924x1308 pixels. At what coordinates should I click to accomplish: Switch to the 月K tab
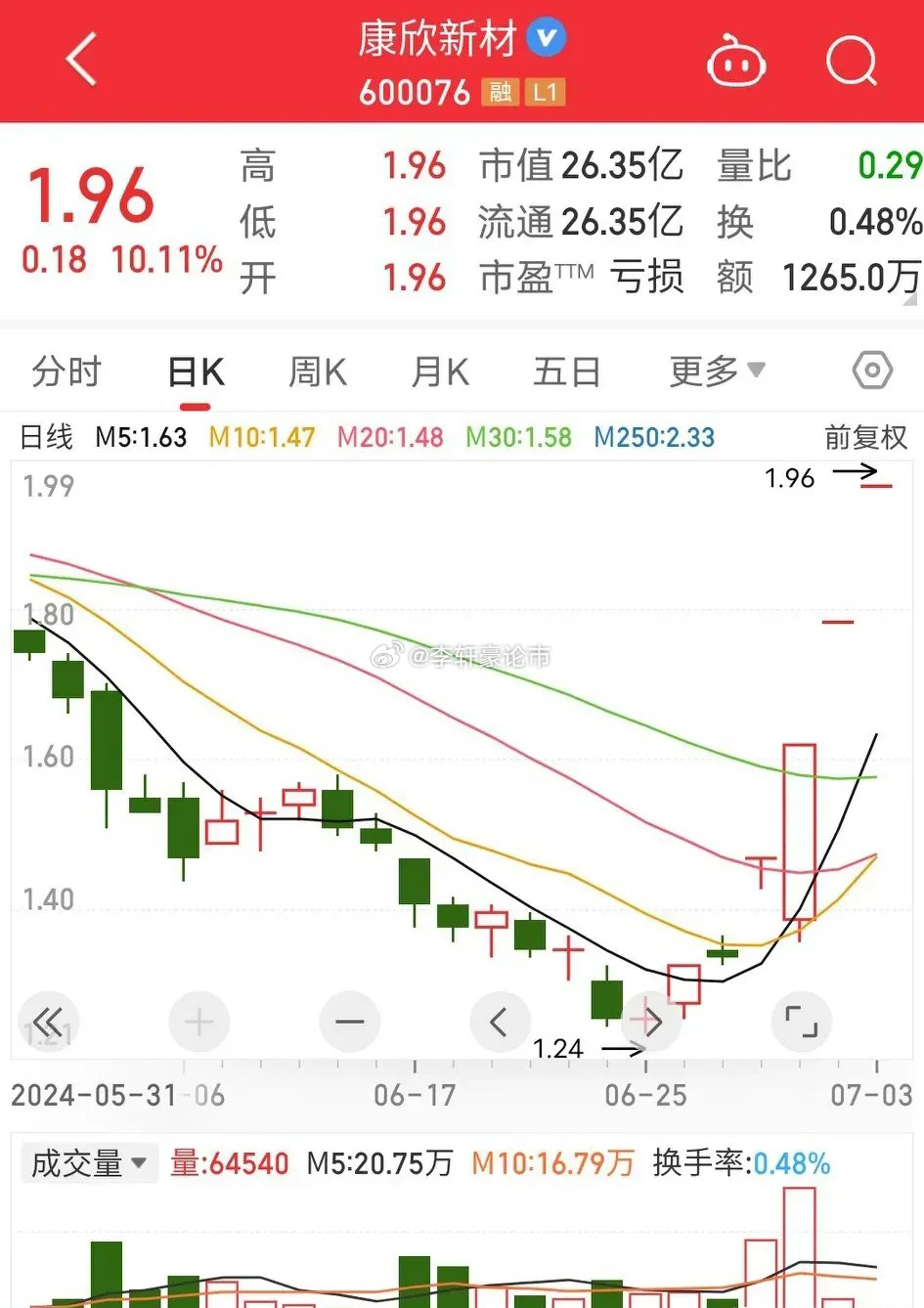(x=440, y=372)
